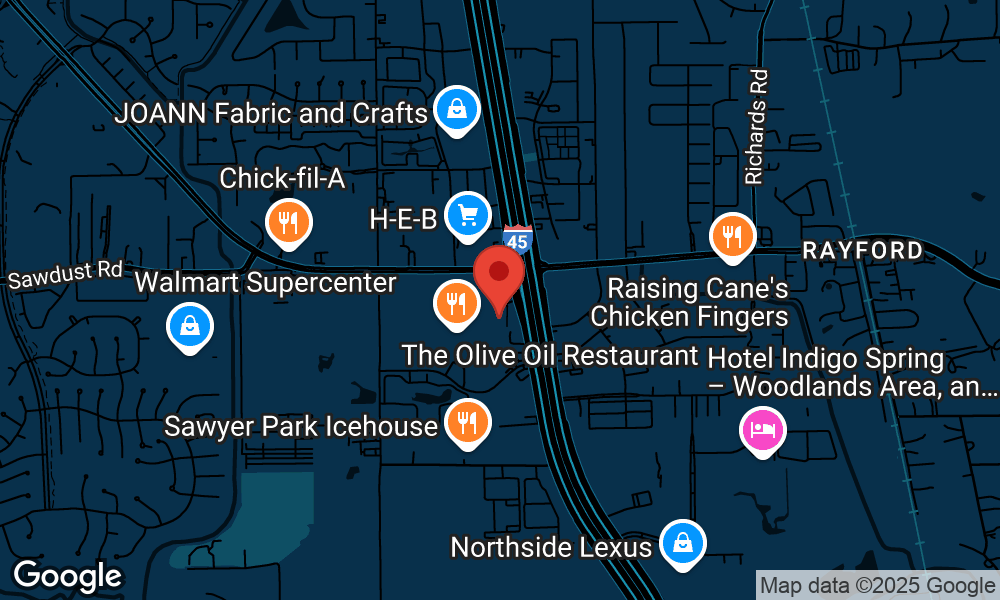Screen dimensions: 1000x600
Task: Select the JOANN Fabric and Crafts pin
Action: [457, 109]
